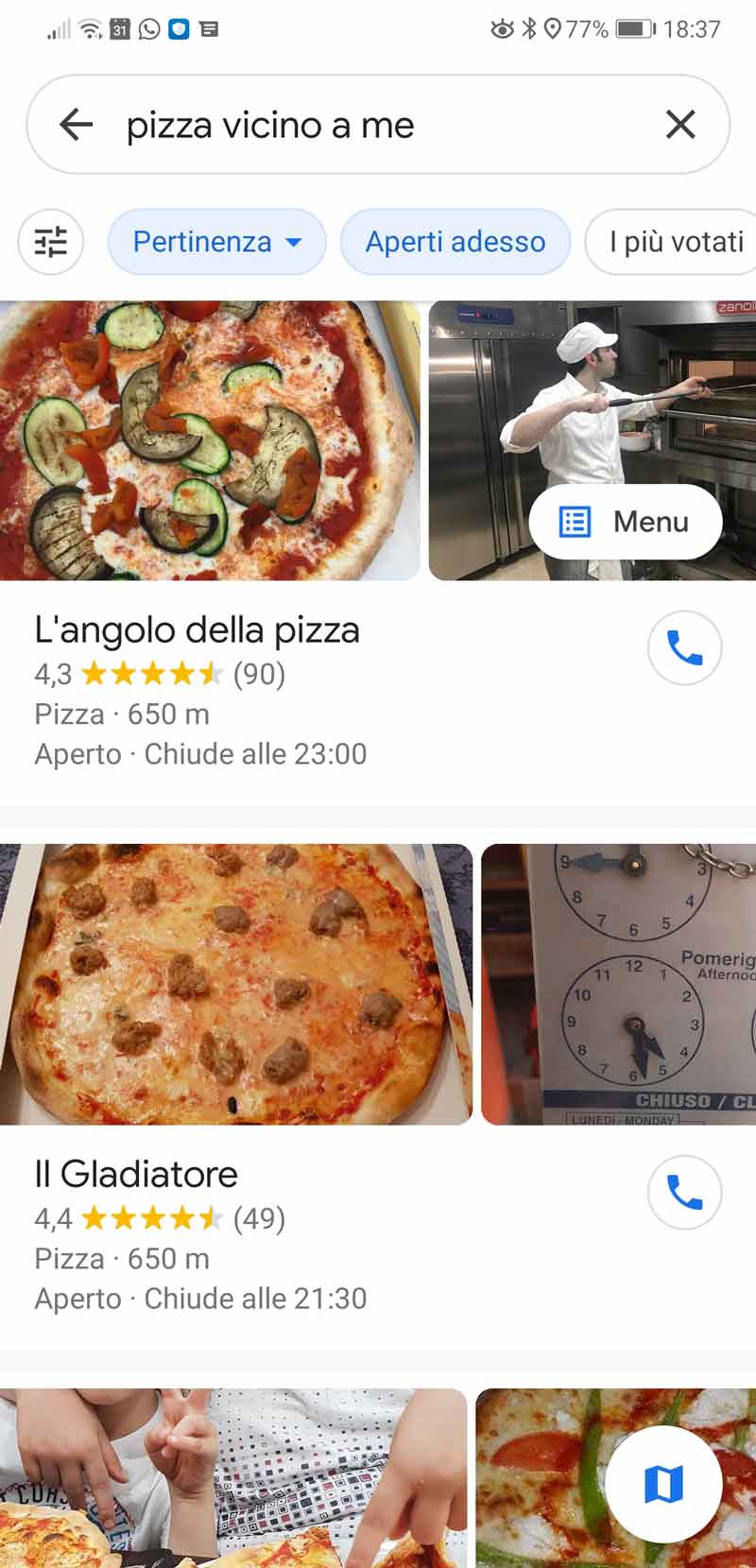Enable the 'I più votati' filter
The height and width of the screenshot is (1568, 756).
click(x=679, y=242)
